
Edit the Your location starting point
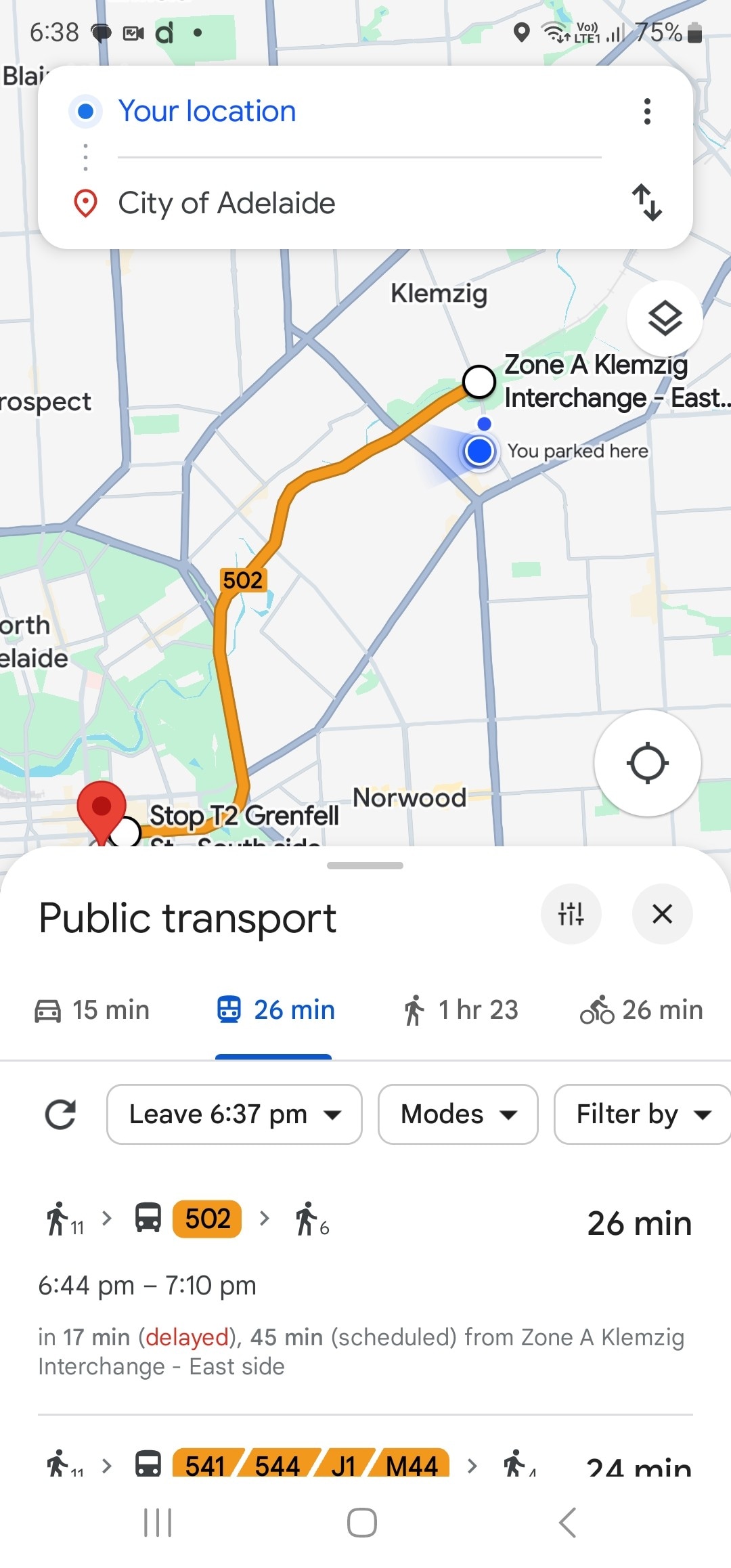359,112
